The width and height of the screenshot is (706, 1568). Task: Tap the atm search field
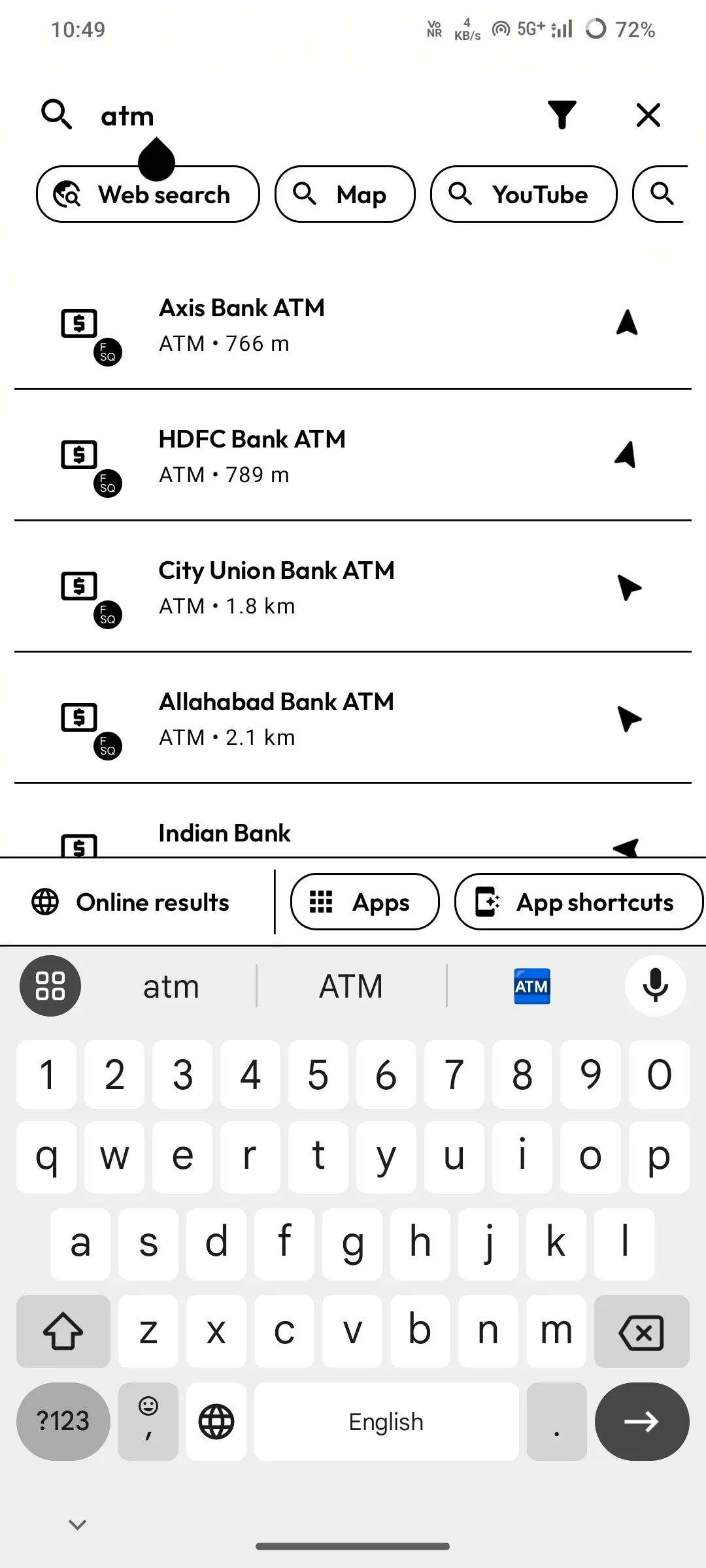tap(294, 116)
